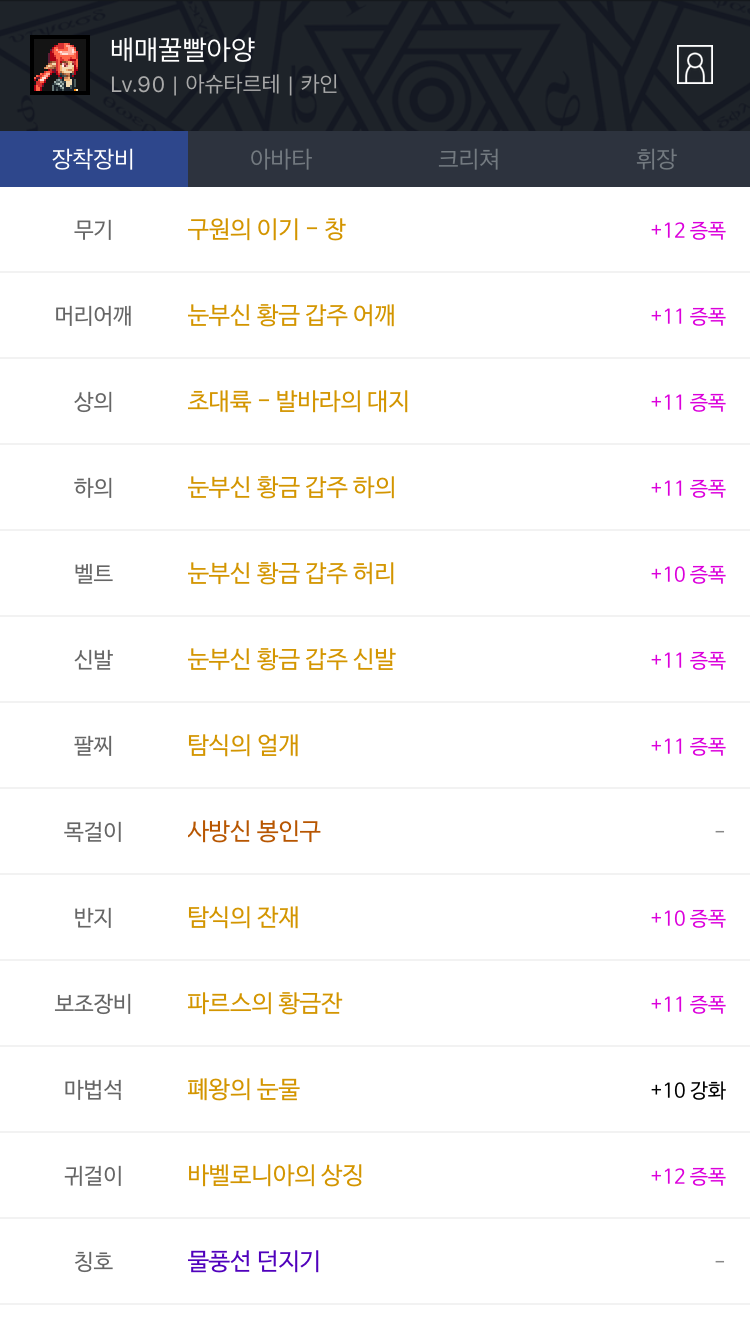Viewport: 750px width, 1334px height.
Task: Select the 장착장비 tab
Action: [94, 159]
